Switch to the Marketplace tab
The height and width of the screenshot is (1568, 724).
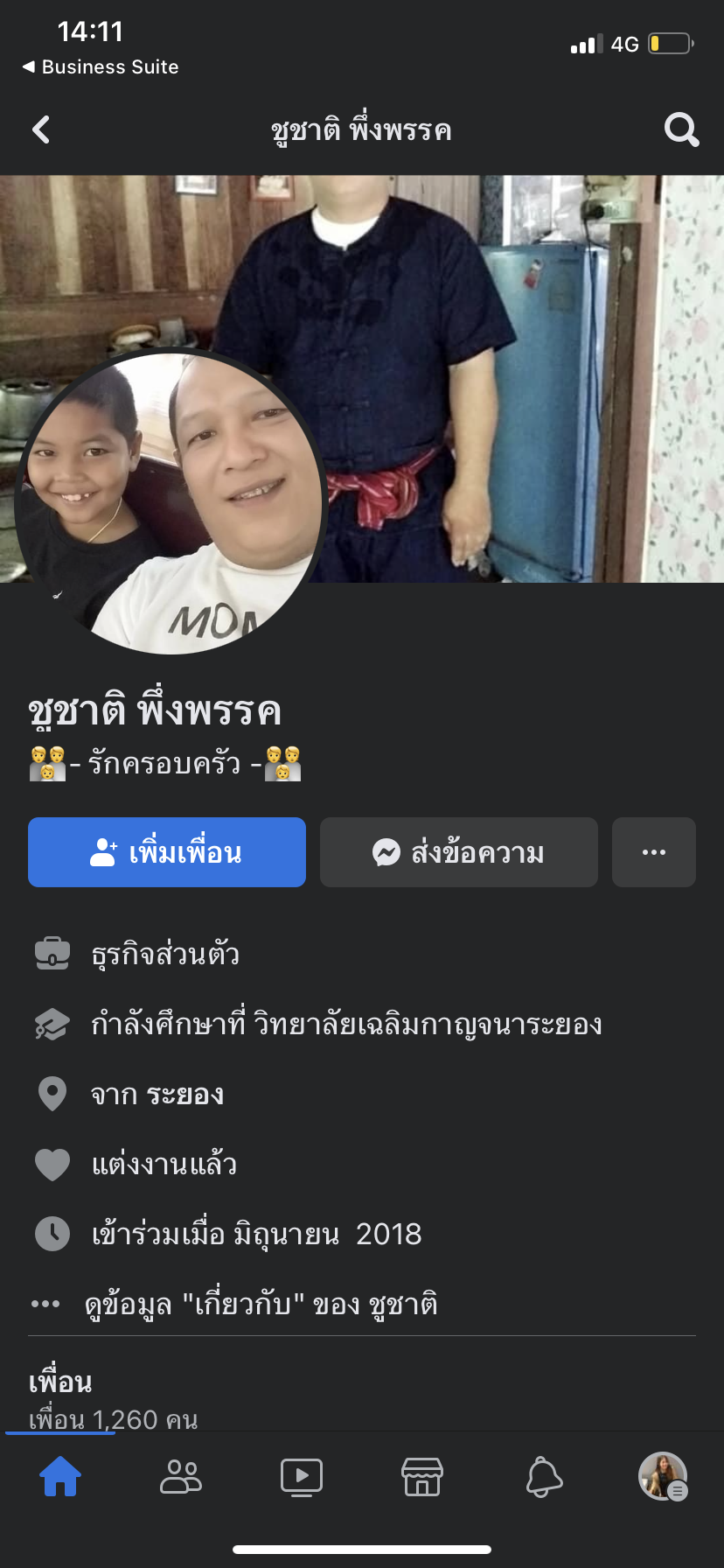[422, 1477]
